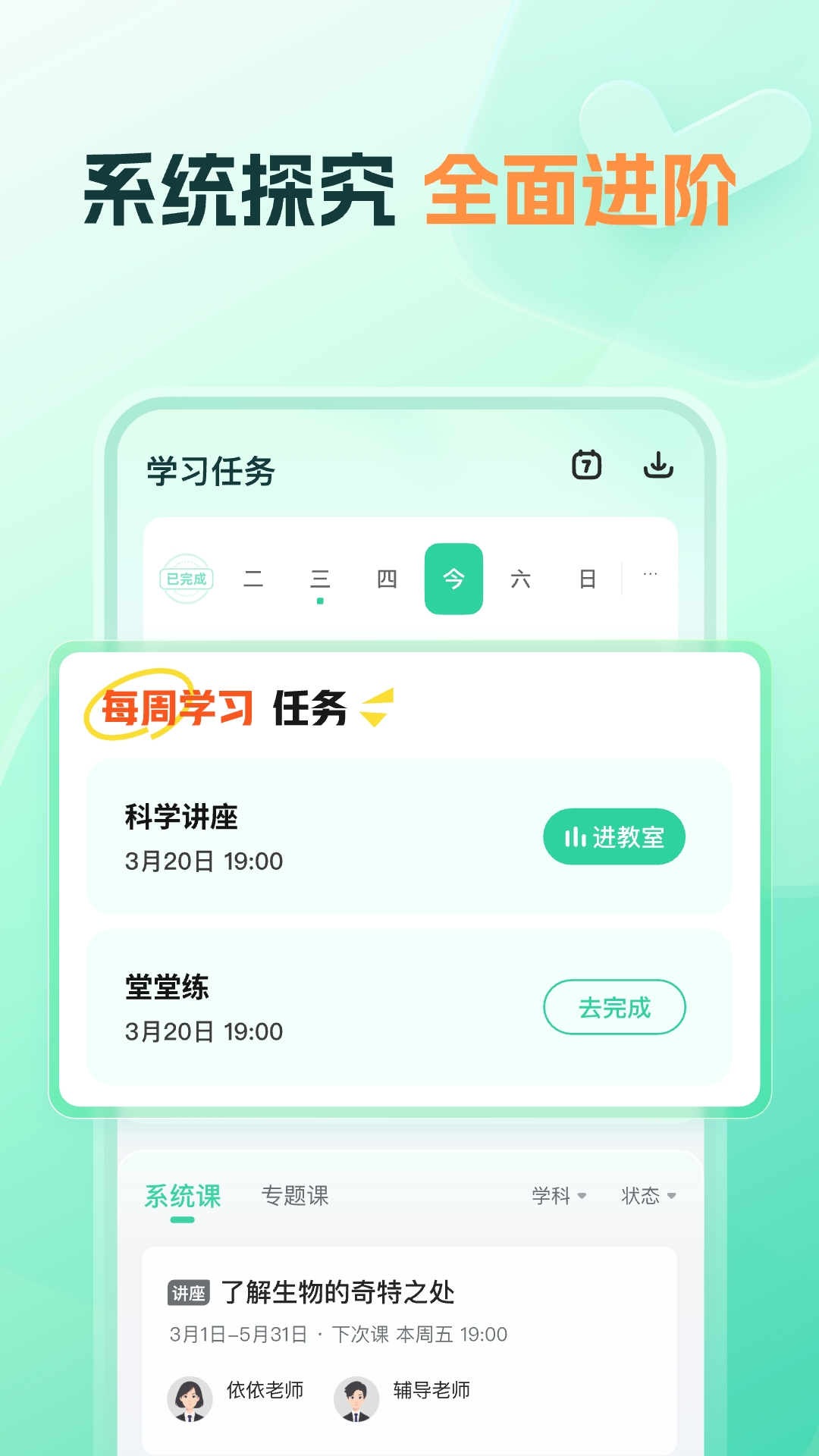
Task: Expand more days via the ellipsis
Action: tap(649, 575)
